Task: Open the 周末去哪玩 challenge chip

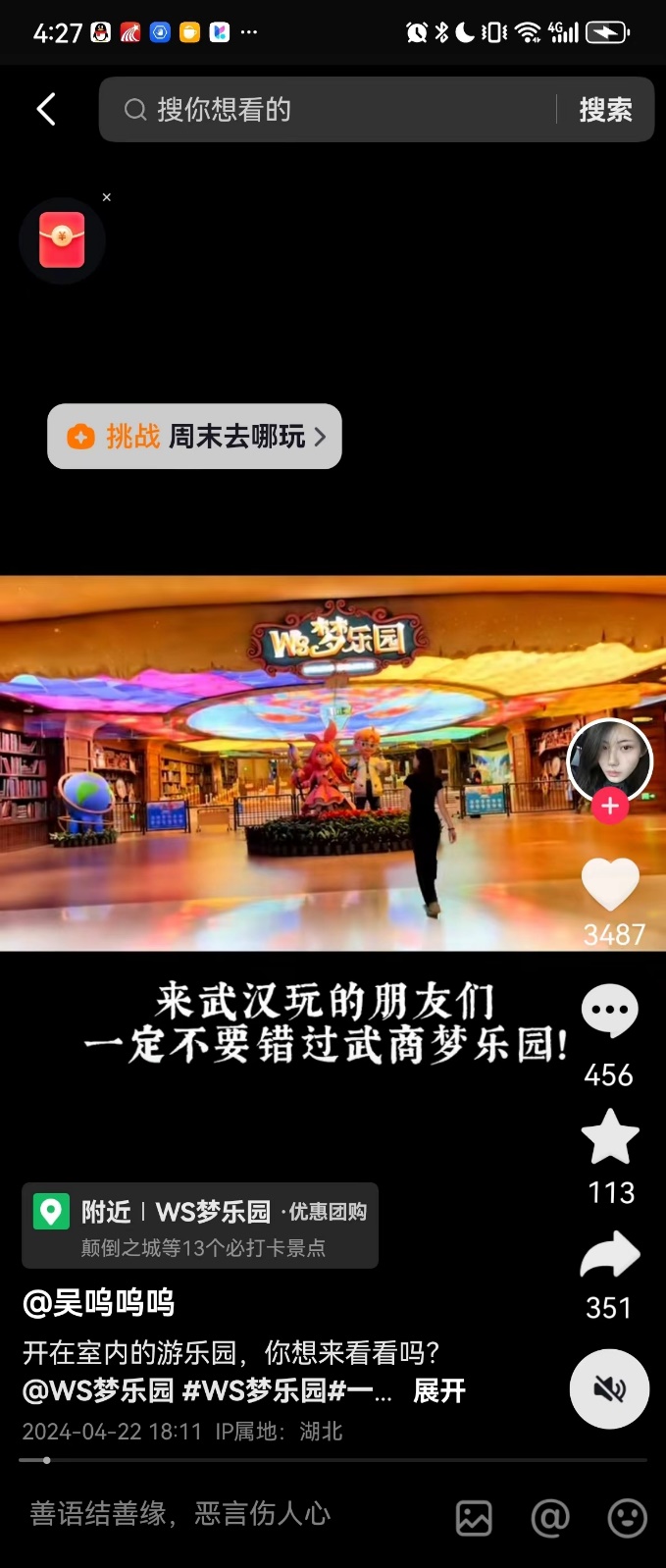Action: [194, 437]
